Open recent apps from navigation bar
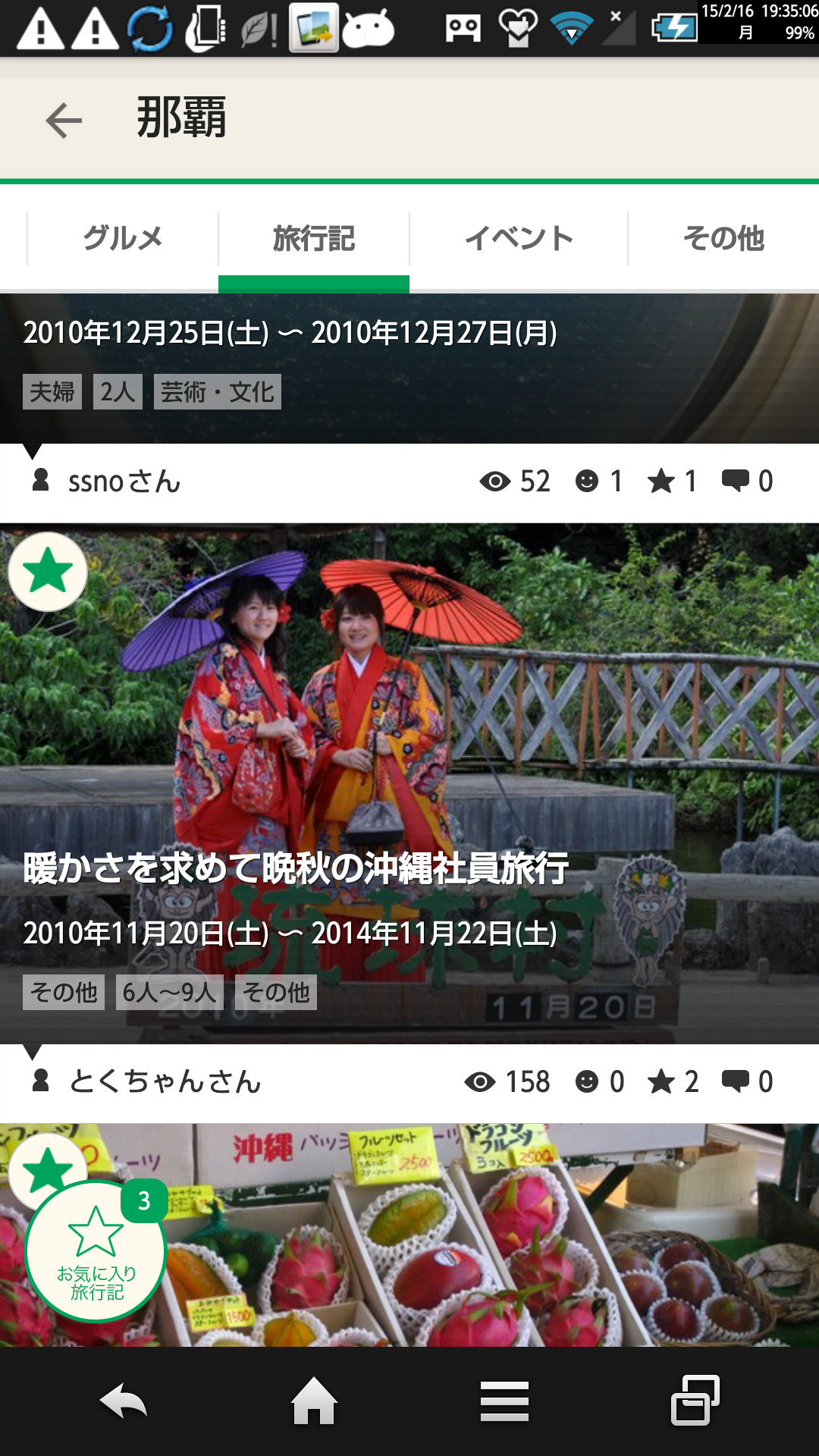This screenshot has width=819, height=1456. click(x=695, y=1401)
